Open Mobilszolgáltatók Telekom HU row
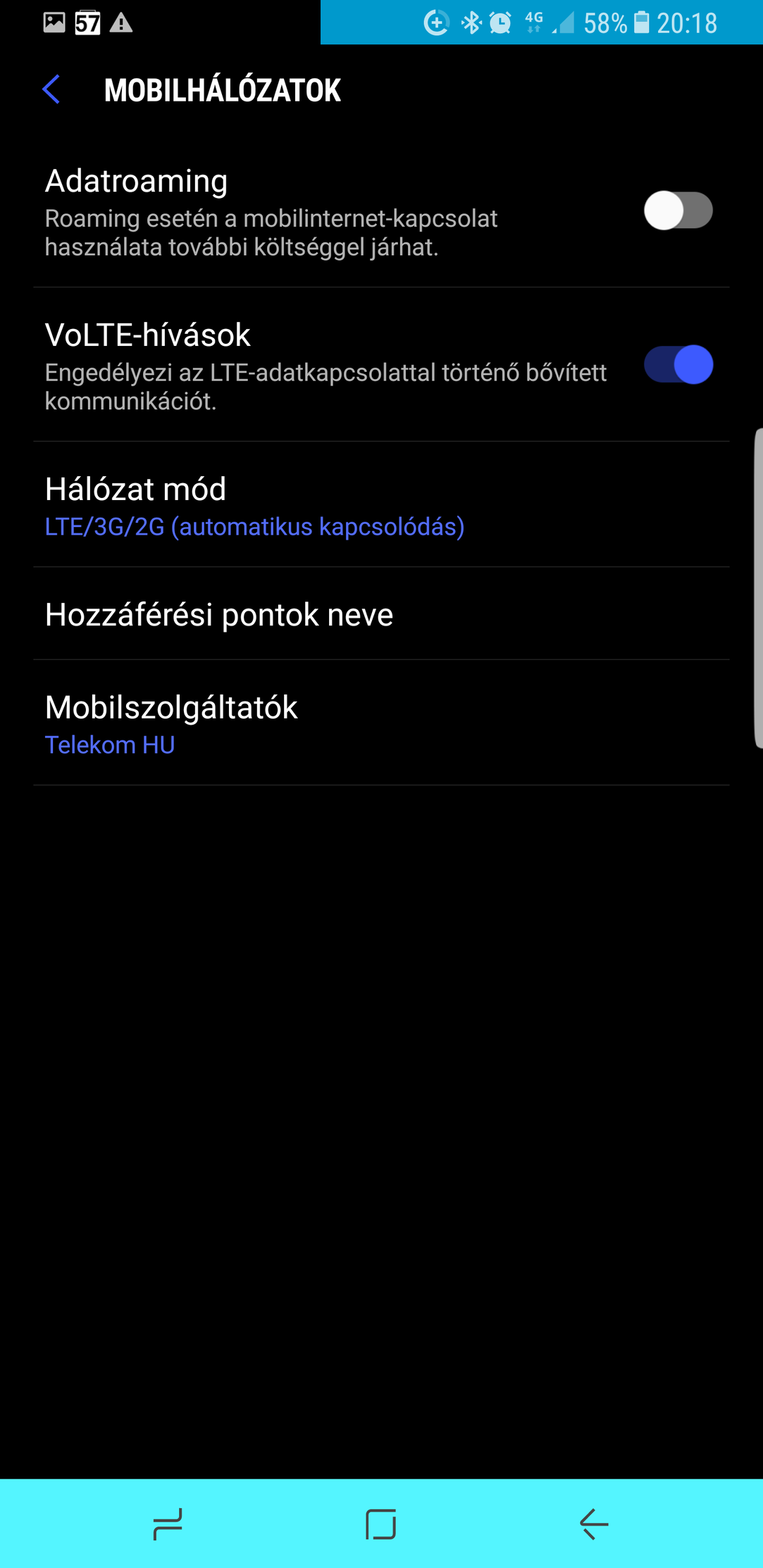This screenshot has height=1568, width=763. [380, 723]
